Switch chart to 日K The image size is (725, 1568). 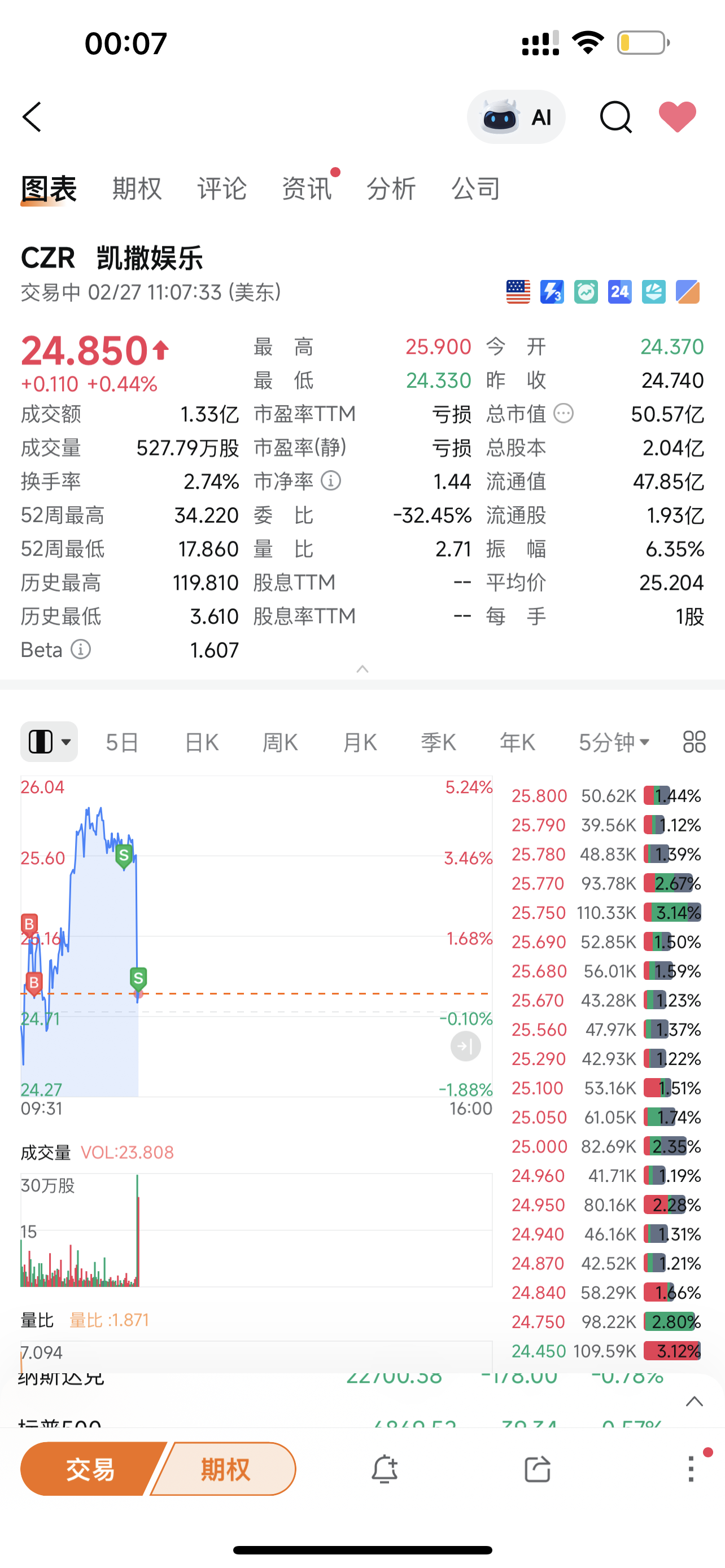pos(202,743)
